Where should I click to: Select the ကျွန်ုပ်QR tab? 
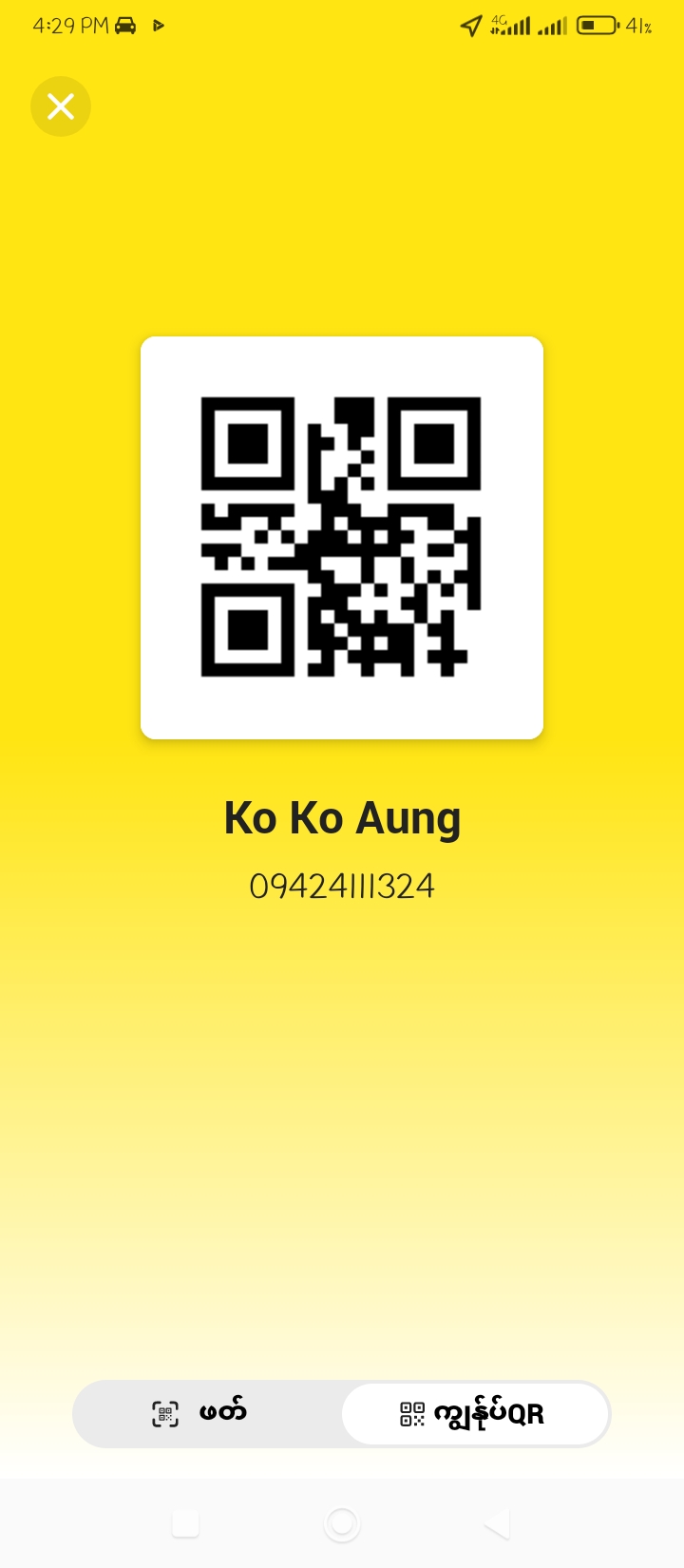474,1413
